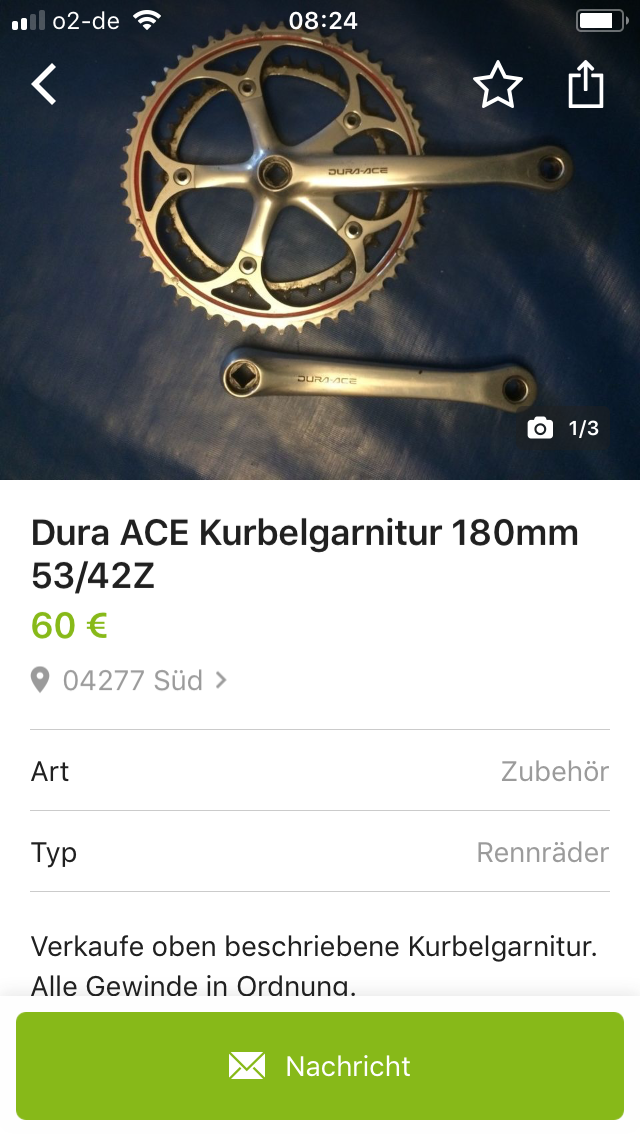Share this Dura ACE listing

pyautogui.click(x=586, y=85)
